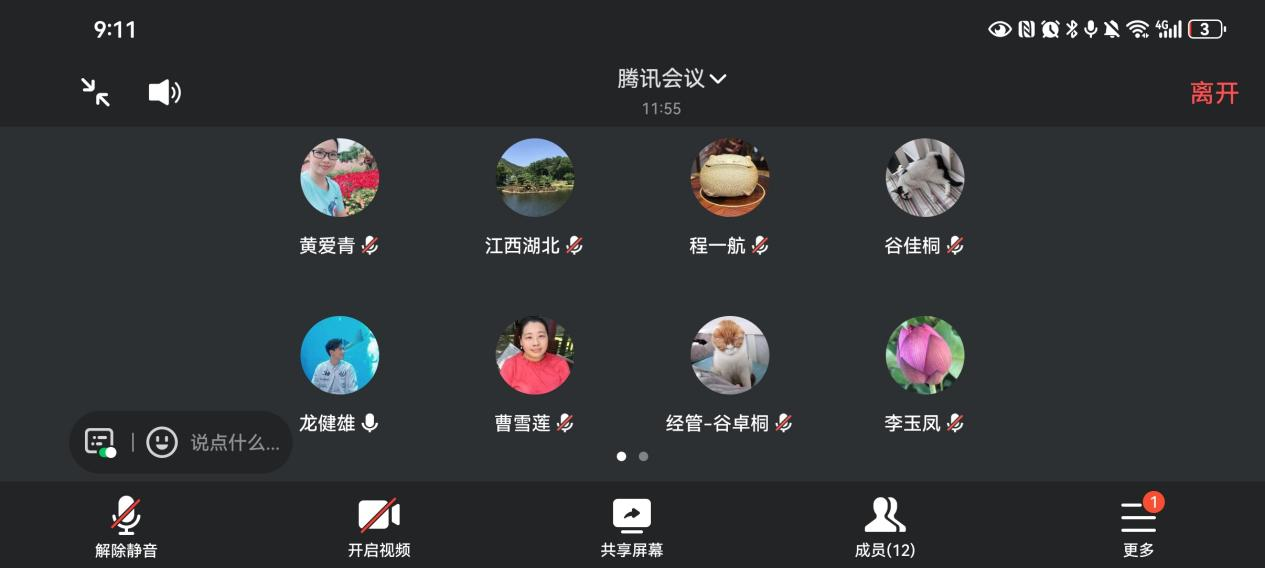Open the emoji reaction picker

point(162,442)
